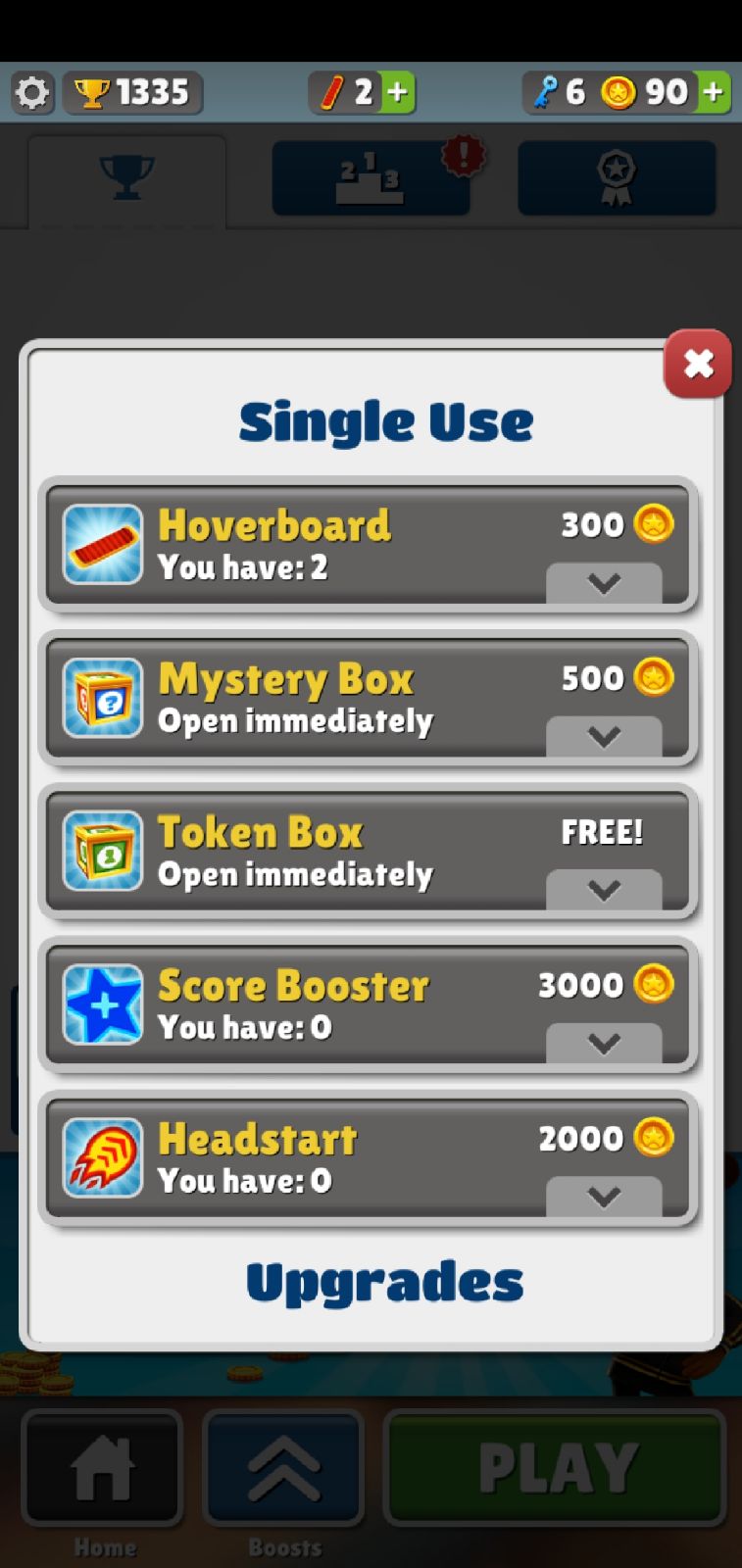The width and height of the screenshot is (742, 1568).
Task: Switch to the awards ribbon tab
Action: (616, 178)
